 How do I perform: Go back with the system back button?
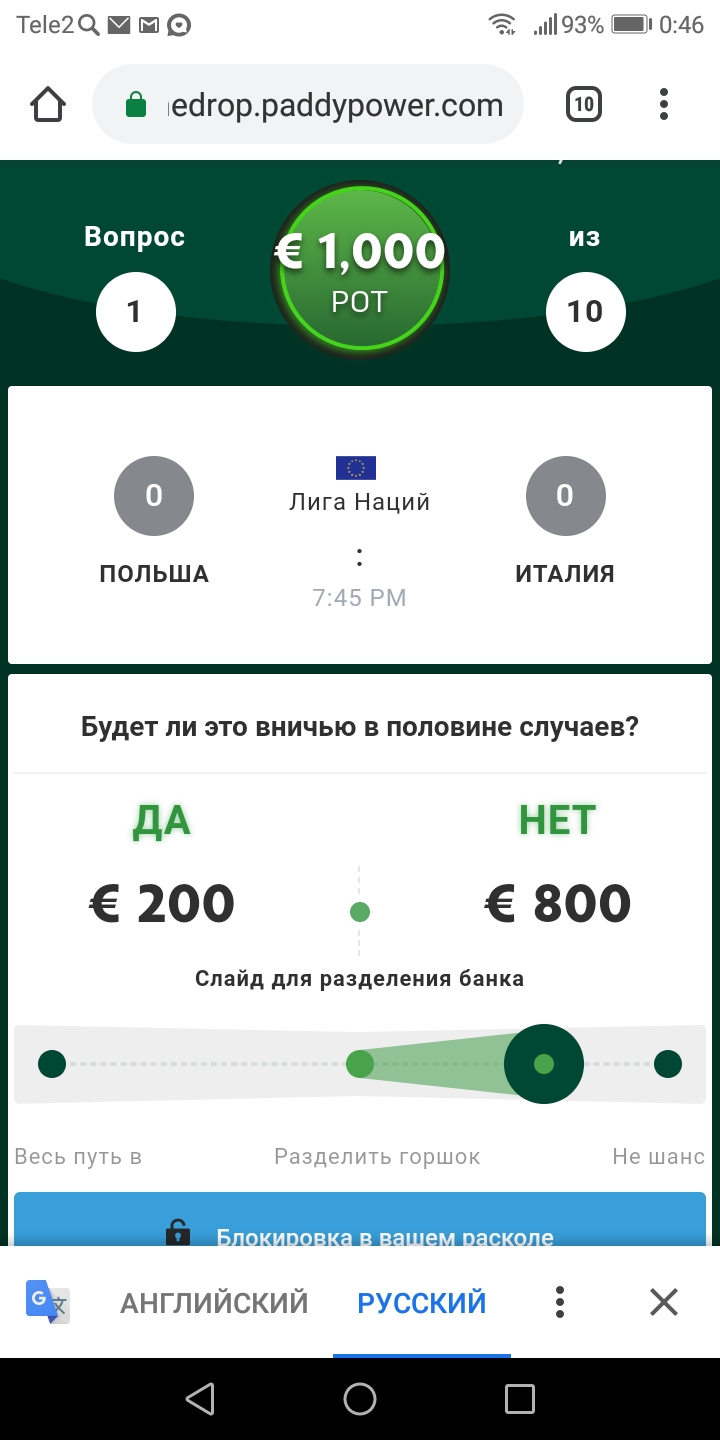pos(200,1399)
